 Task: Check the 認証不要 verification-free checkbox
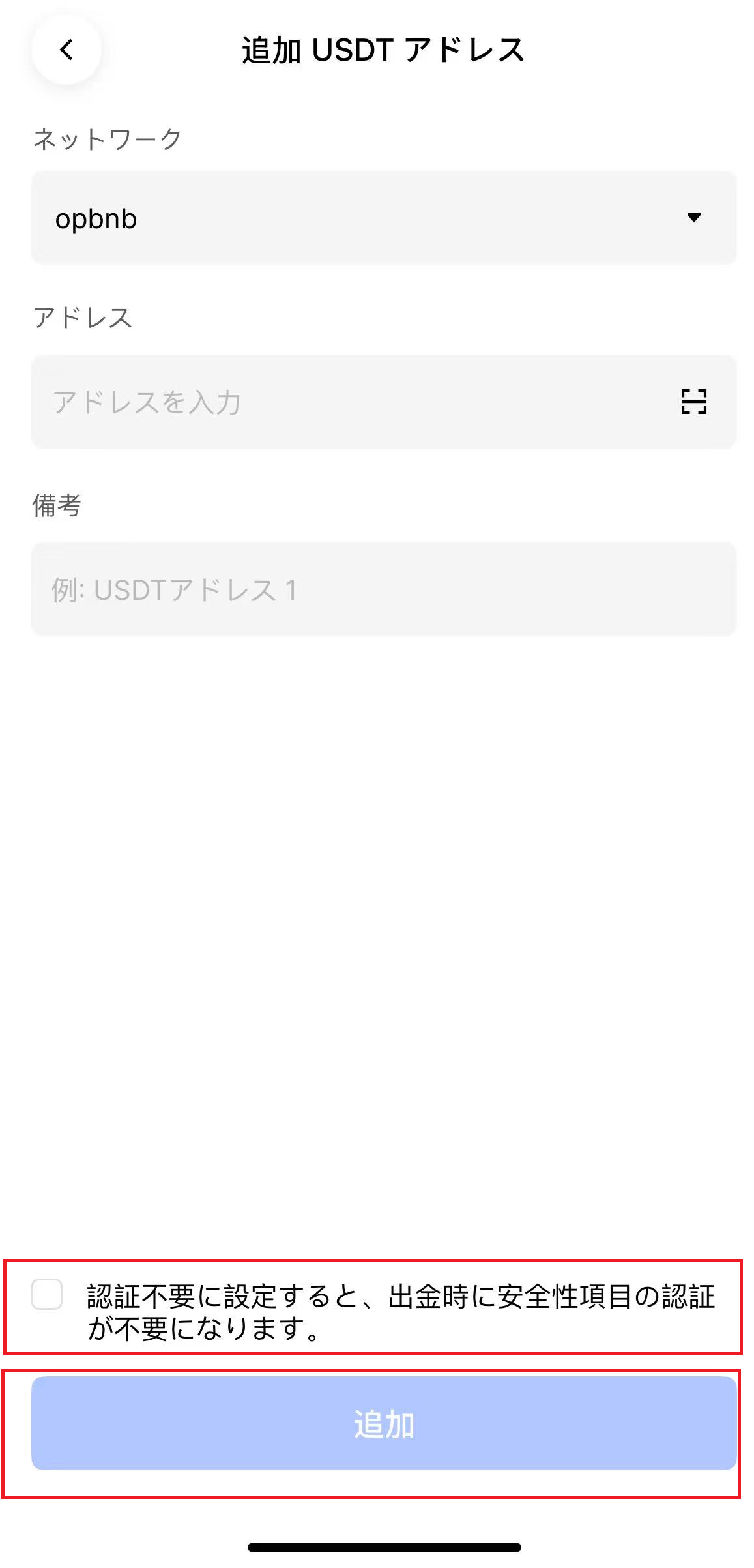click(x=47, y=1294)
